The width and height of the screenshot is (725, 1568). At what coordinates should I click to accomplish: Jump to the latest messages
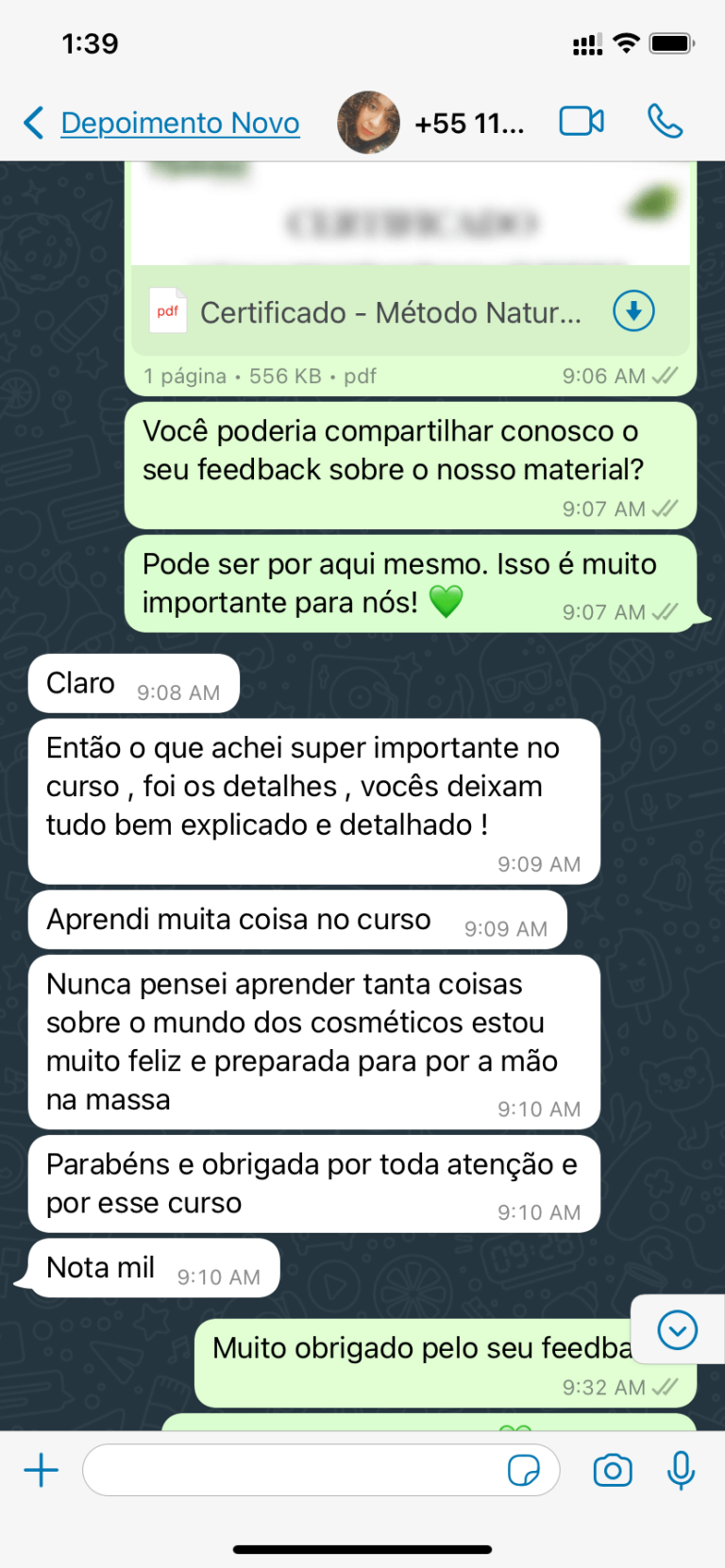coord(677,1330)
